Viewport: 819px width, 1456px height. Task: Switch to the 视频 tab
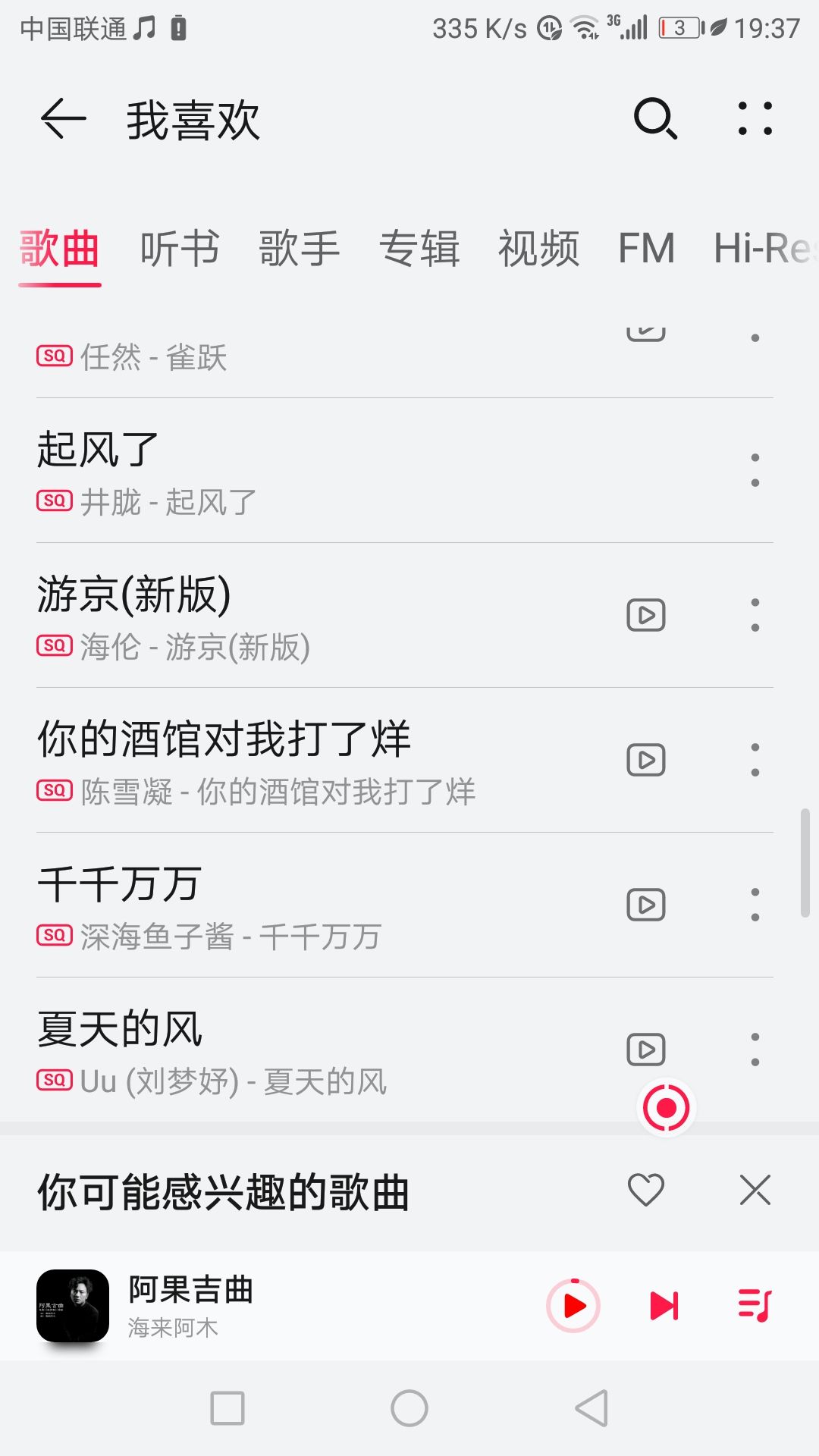click(x=538, y=249)
